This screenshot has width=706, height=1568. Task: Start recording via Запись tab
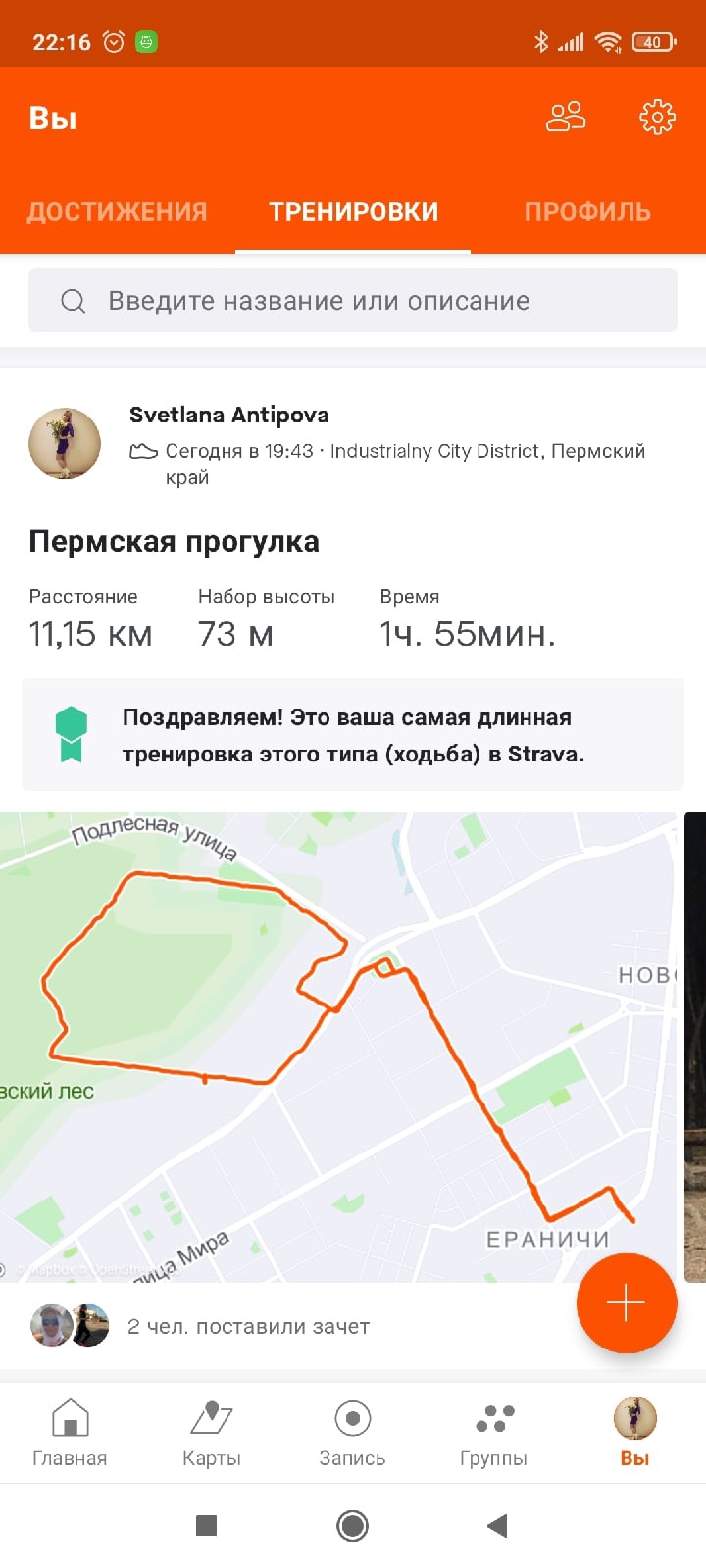pos(352,1432)
